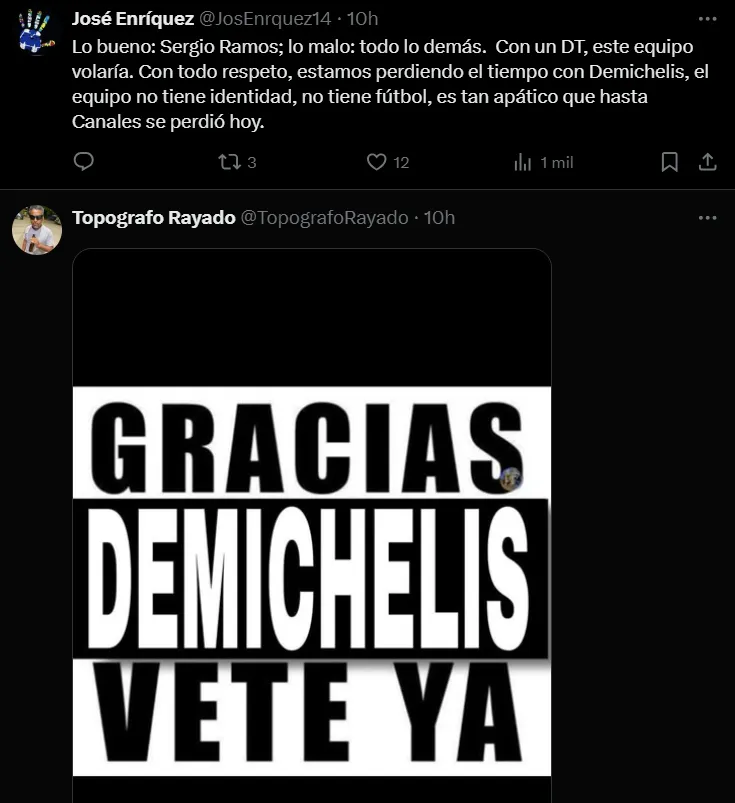735x803 pixels.
Task: Share José Enríquez's post
Action: pos(707,162)
